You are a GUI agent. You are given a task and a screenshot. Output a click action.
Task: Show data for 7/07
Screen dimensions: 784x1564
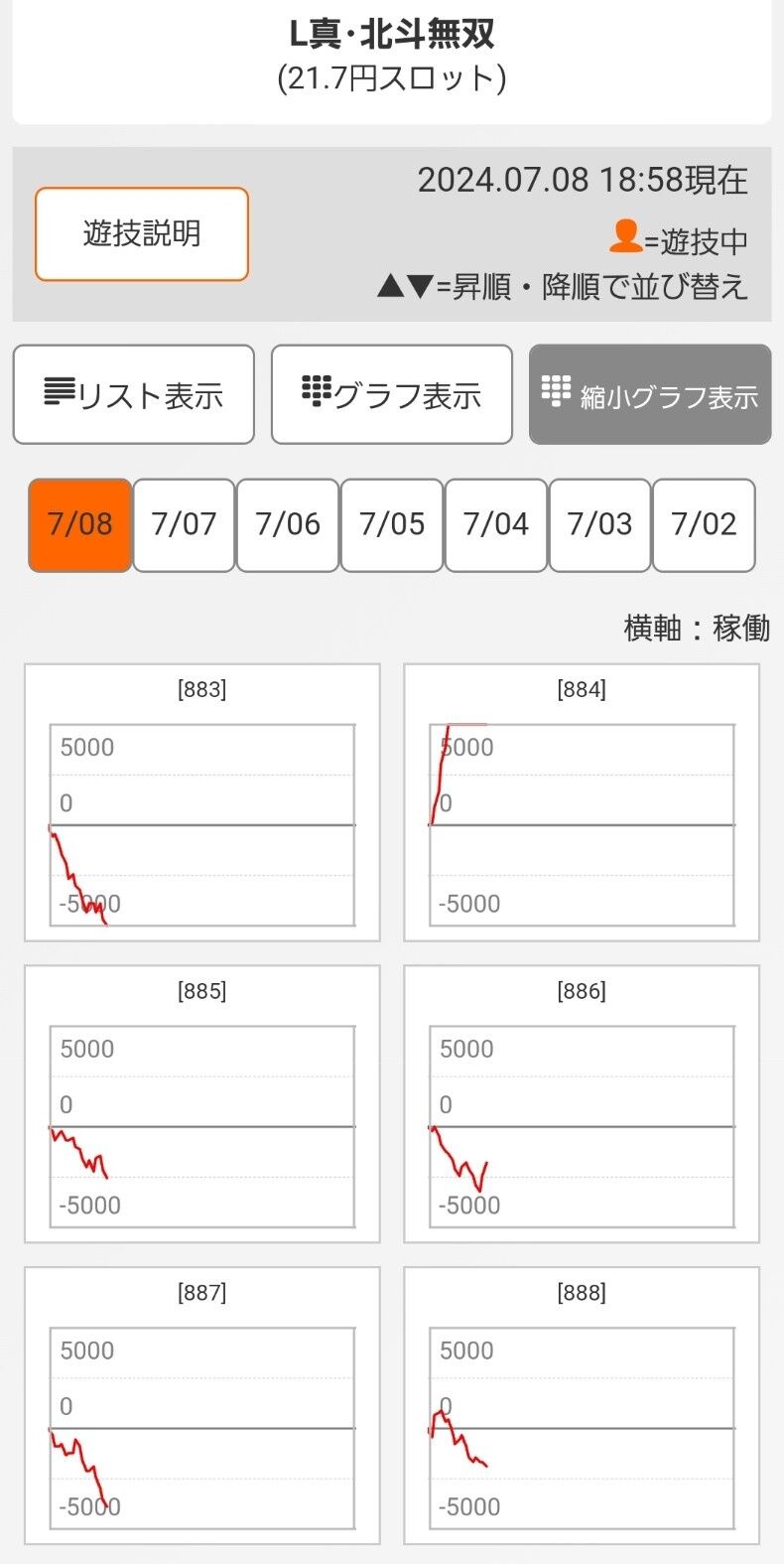point(184,524)
